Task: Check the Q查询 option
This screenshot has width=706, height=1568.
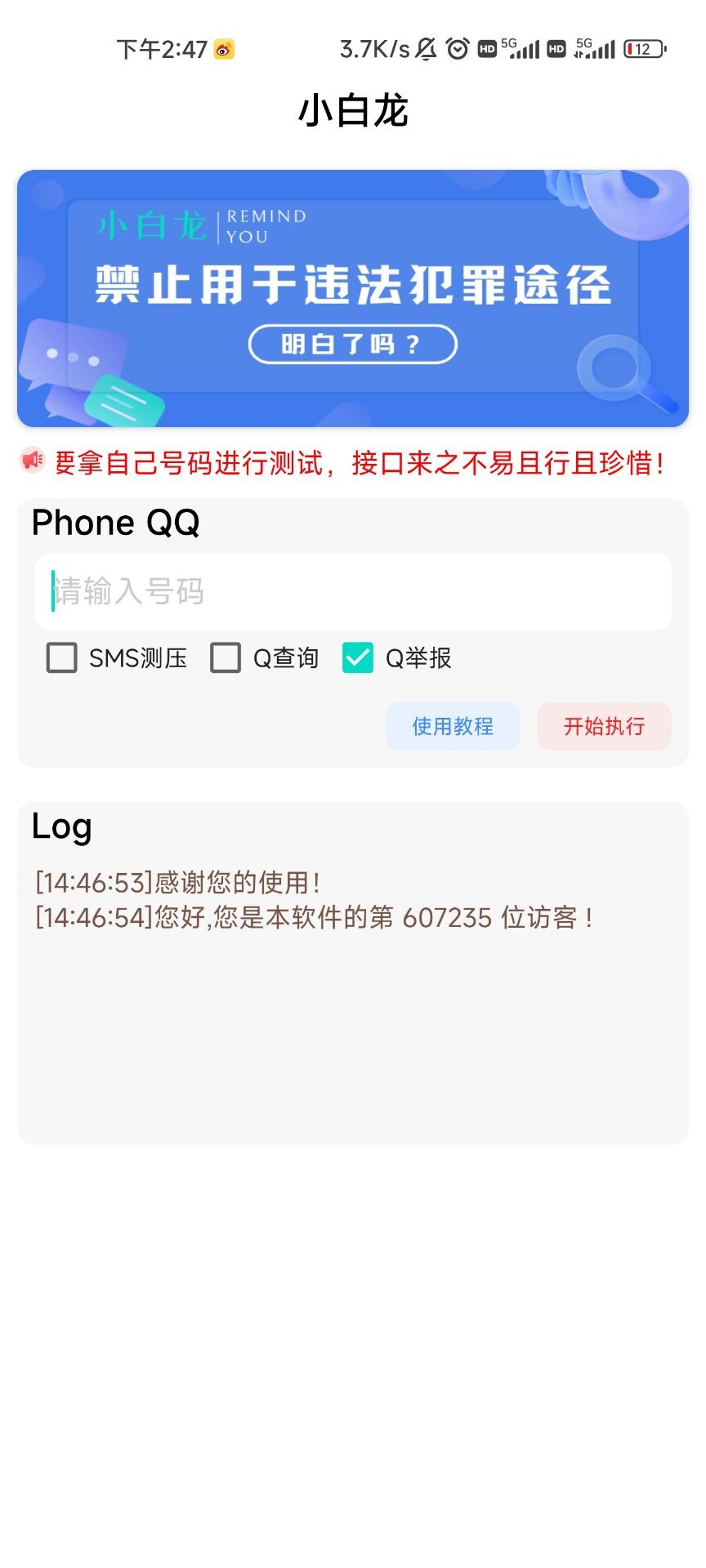Action: coord(226,657)
